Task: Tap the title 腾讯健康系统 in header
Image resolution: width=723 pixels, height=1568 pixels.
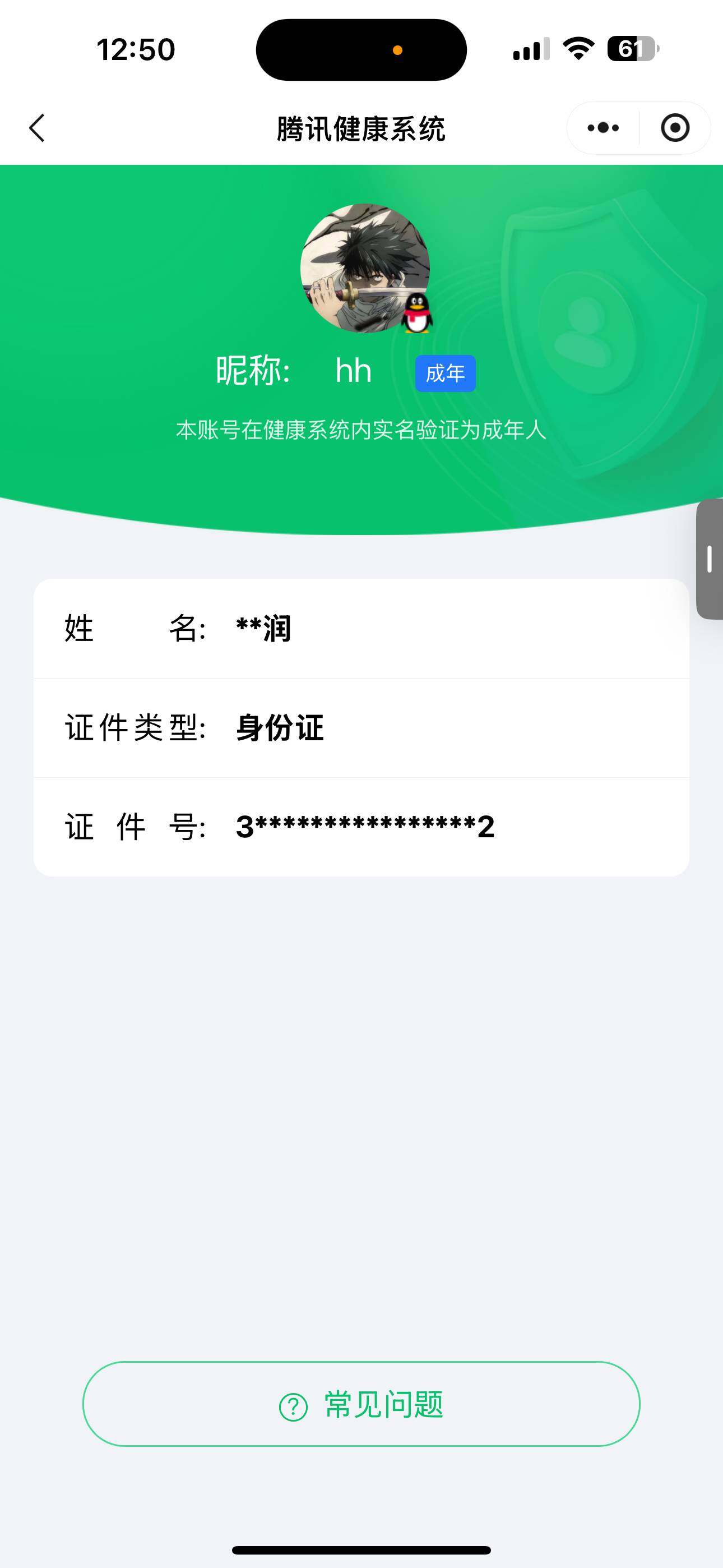Action: pos(361,128)
